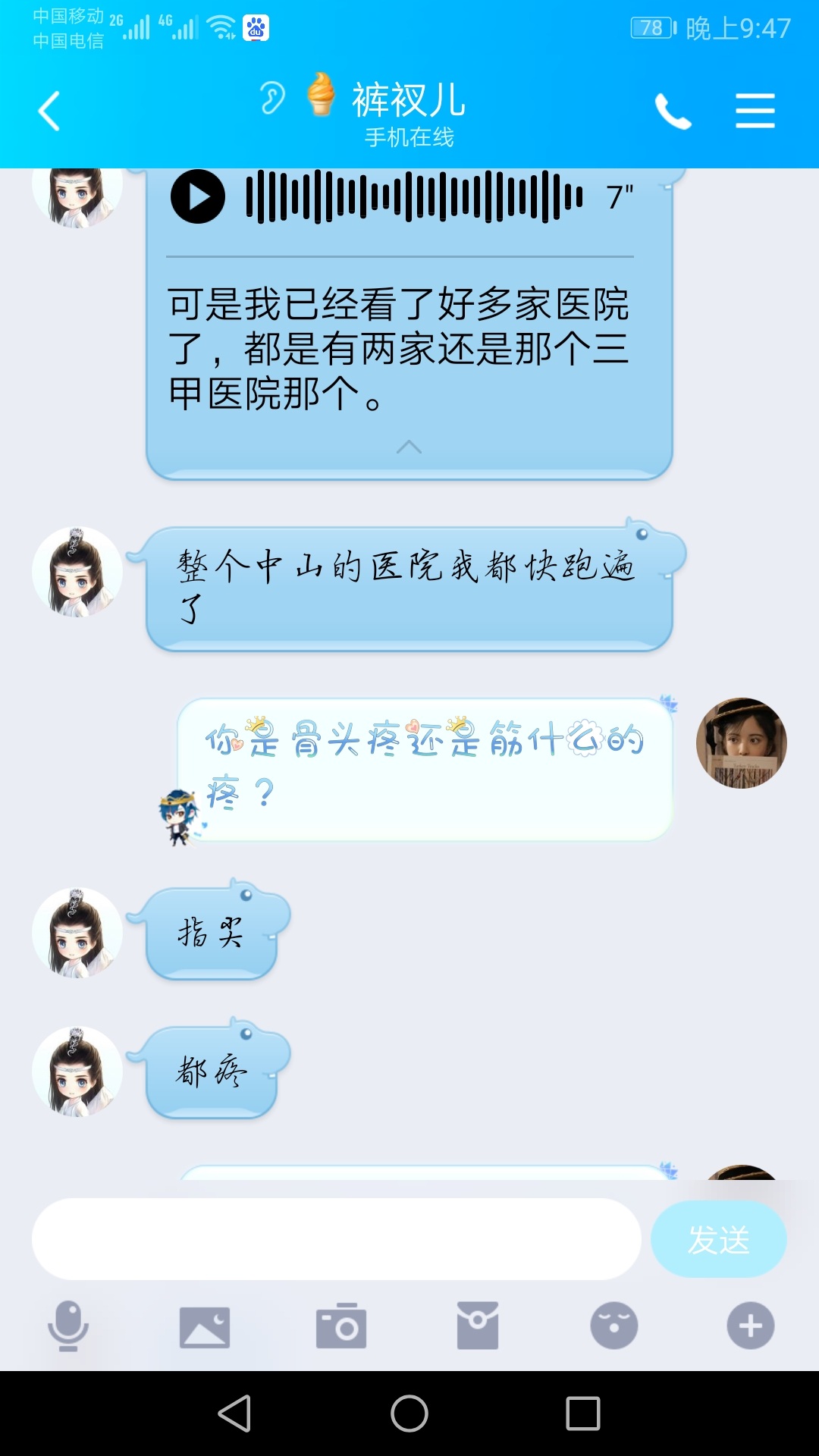Open recent apps overview

[x=582, y=1414]
